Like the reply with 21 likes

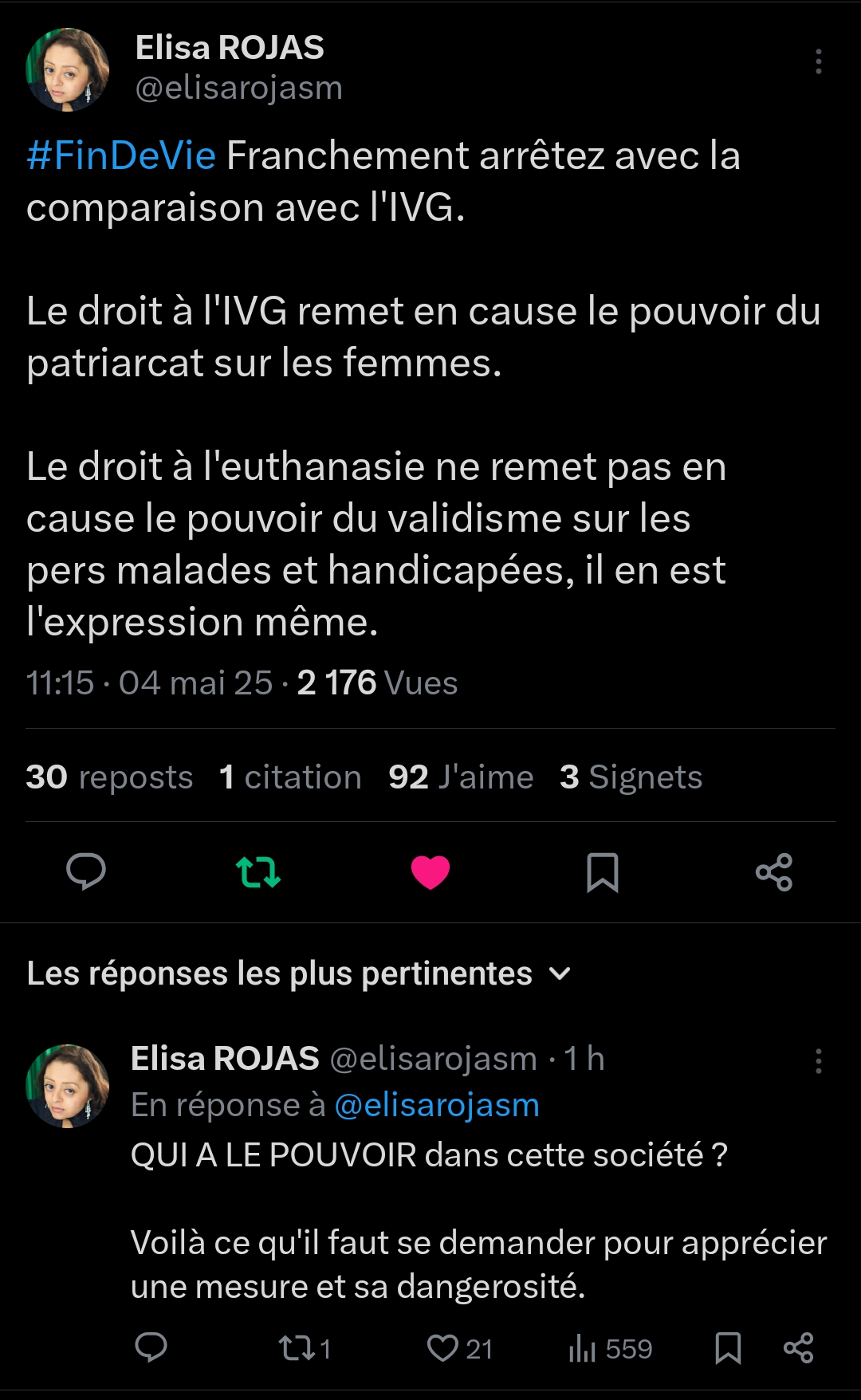tap(443, 1347)
